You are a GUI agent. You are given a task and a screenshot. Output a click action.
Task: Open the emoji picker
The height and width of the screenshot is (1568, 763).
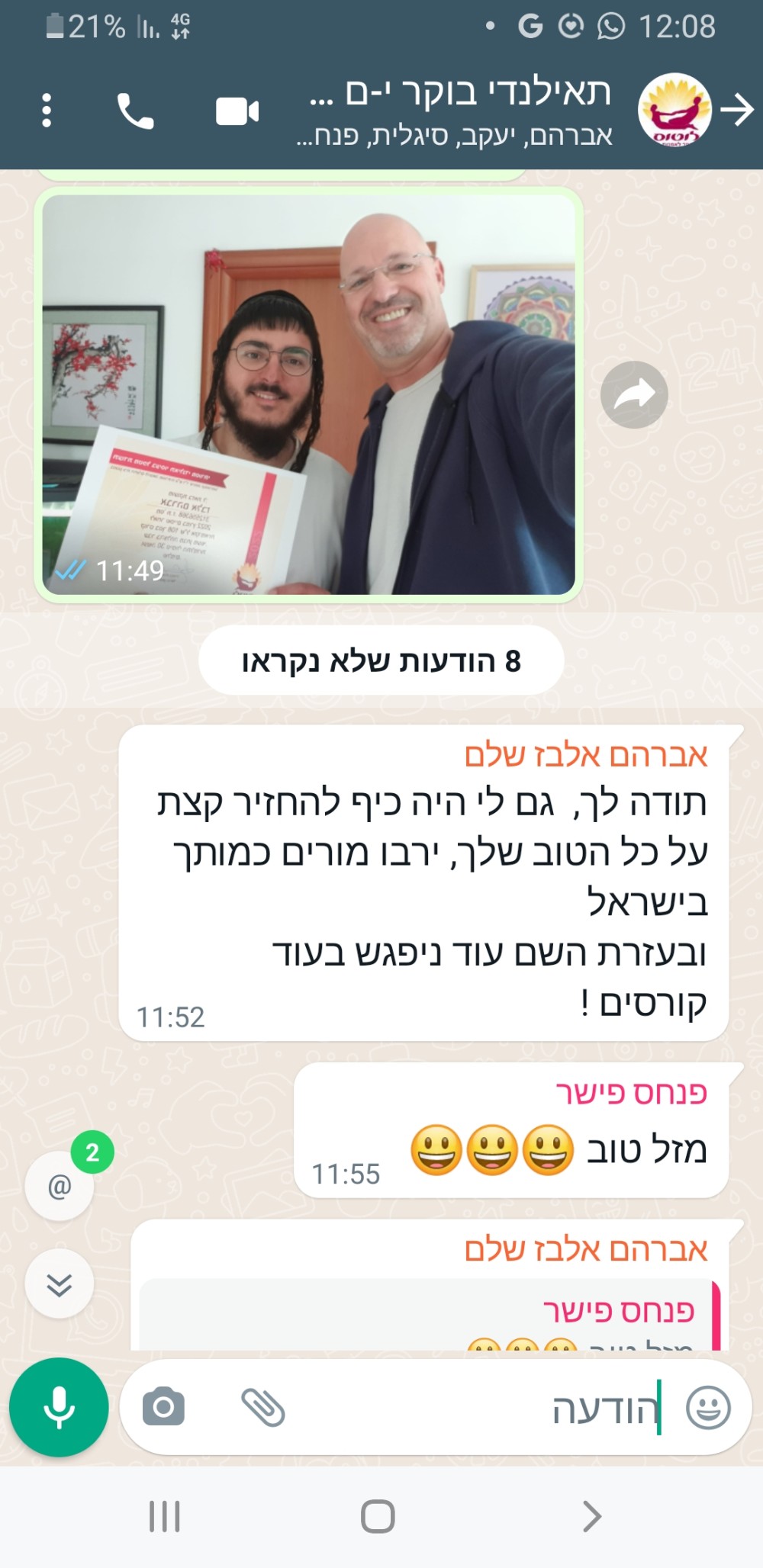tap(708, 1408)
